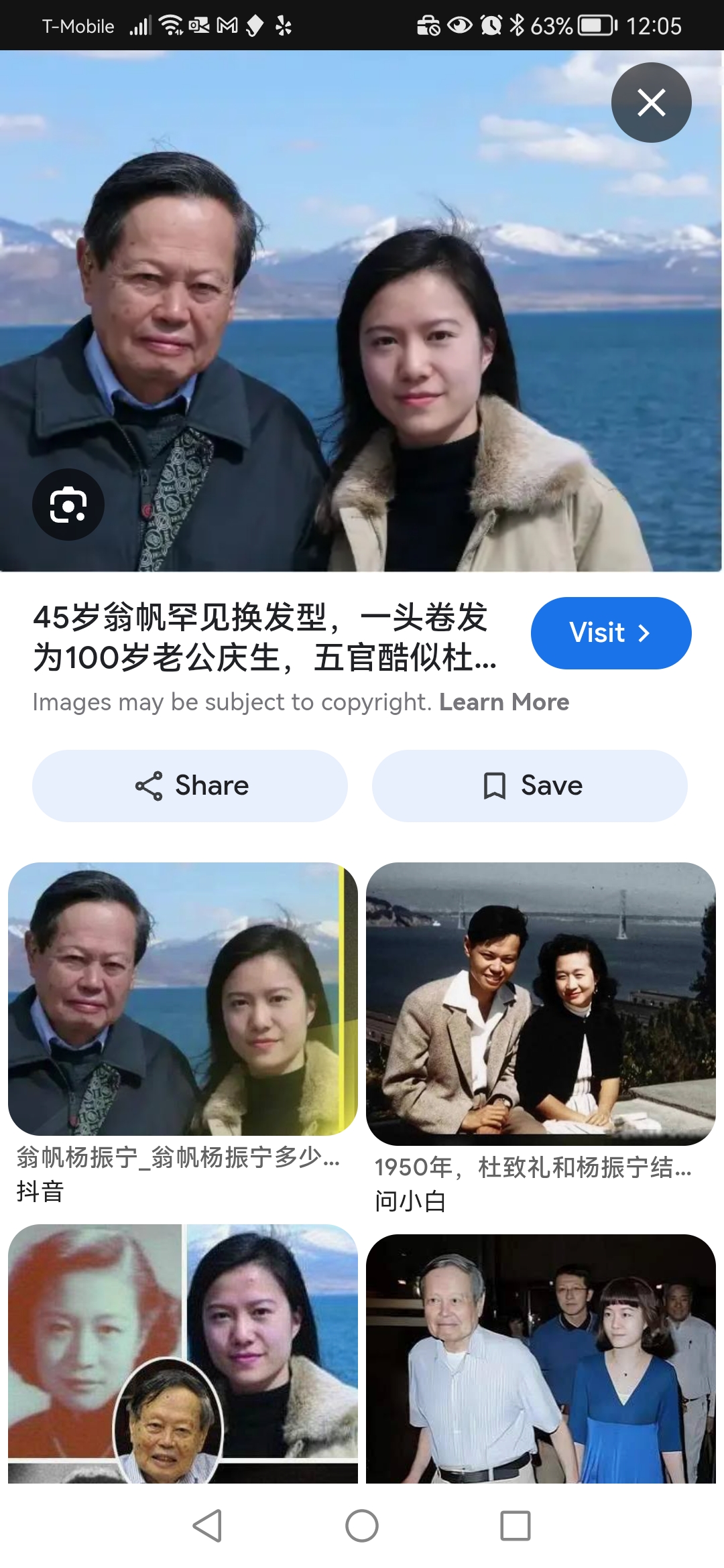Share this image
724x1568 pixels.
click(x=190, y=785)
